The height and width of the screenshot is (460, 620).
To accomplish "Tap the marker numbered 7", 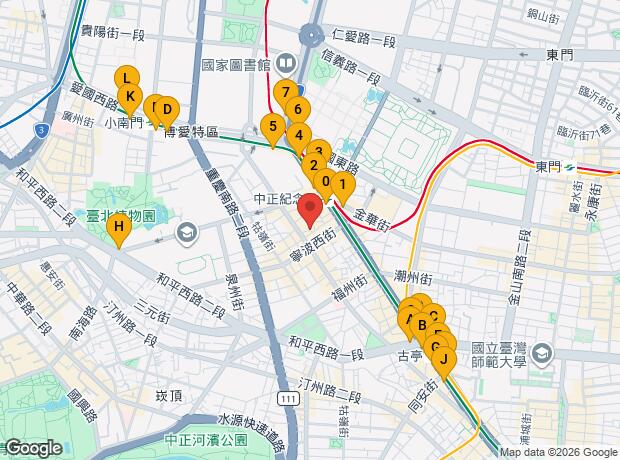I will [286, 92].
